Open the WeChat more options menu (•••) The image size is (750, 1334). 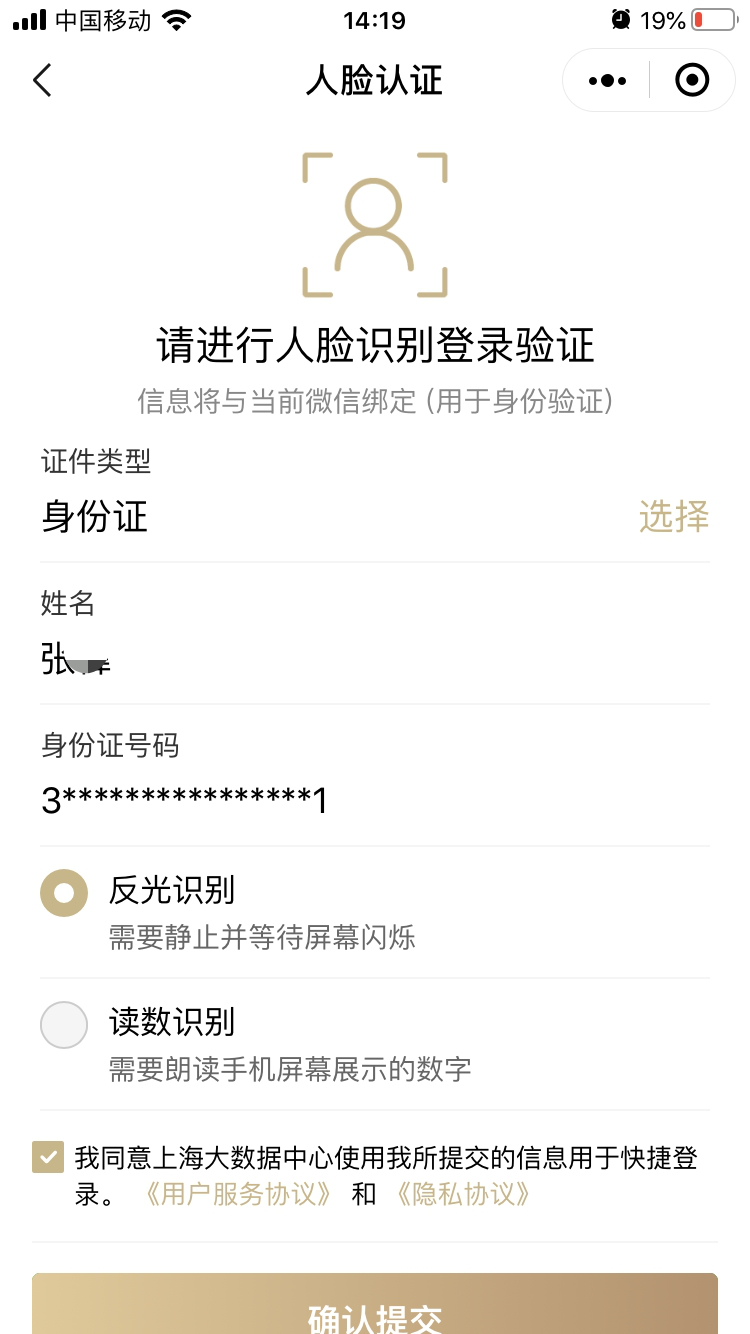tap(605, 80)
